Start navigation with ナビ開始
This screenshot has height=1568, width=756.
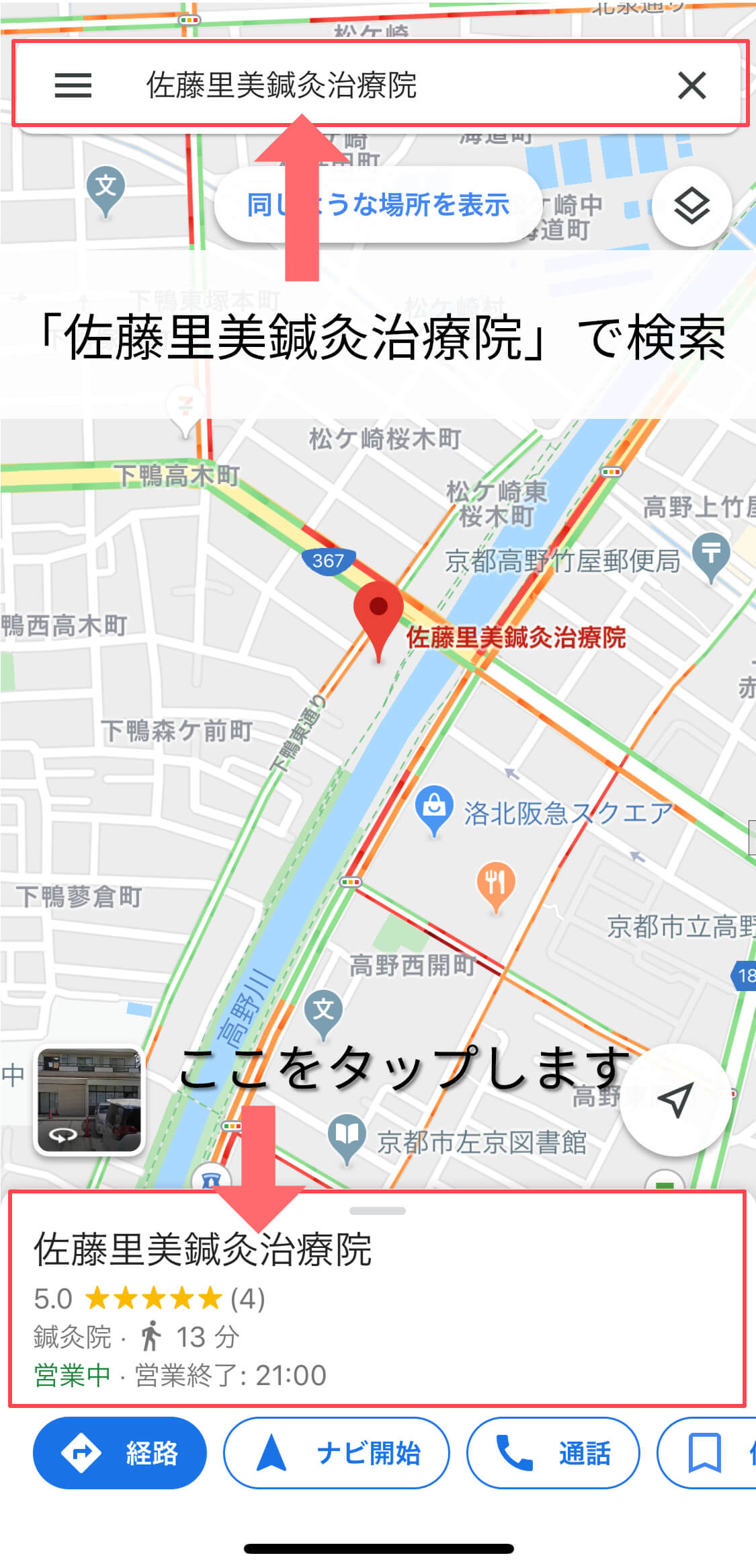tap(336, 1453)
